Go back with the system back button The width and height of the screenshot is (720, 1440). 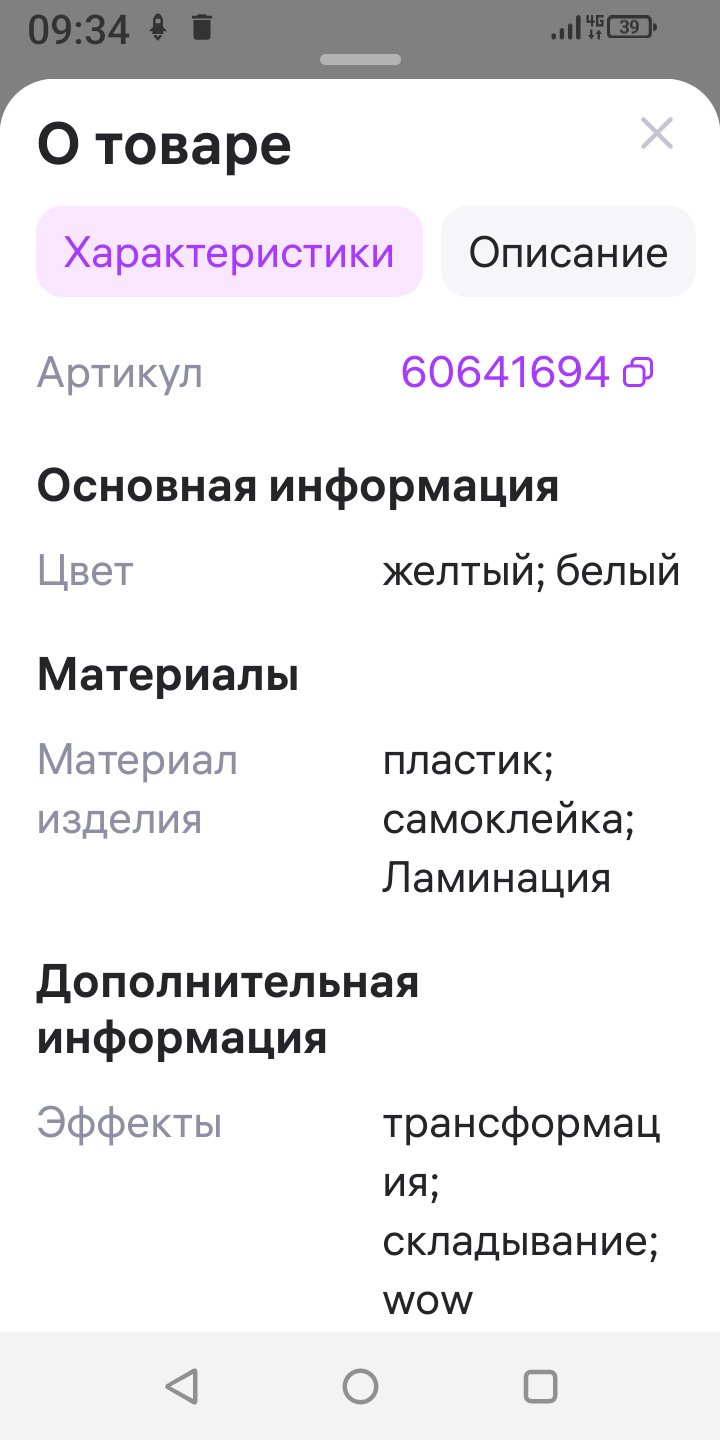click(x=181, y=1386)
